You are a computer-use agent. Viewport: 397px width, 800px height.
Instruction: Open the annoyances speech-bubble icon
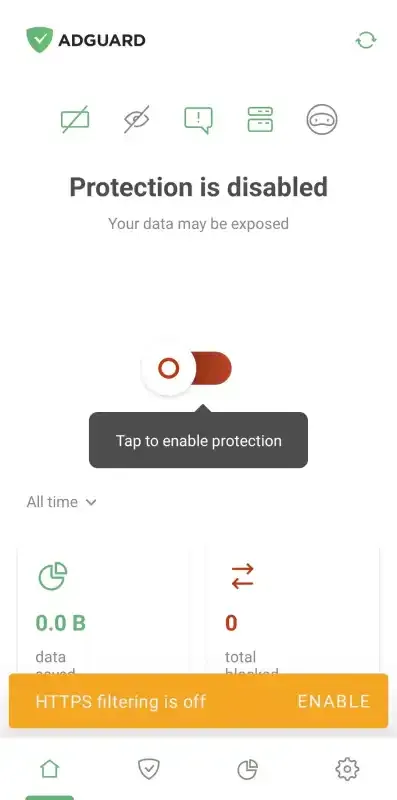198,120
